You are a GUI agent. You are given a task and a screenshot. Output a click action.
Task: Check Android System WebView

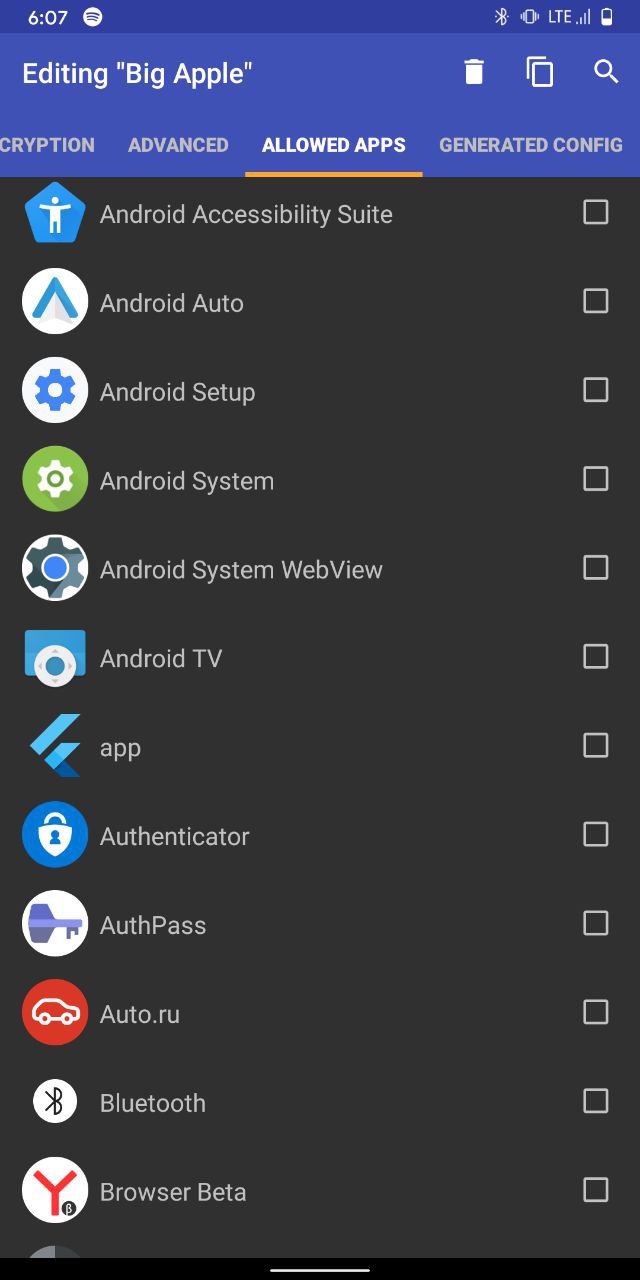click(596, 568)
